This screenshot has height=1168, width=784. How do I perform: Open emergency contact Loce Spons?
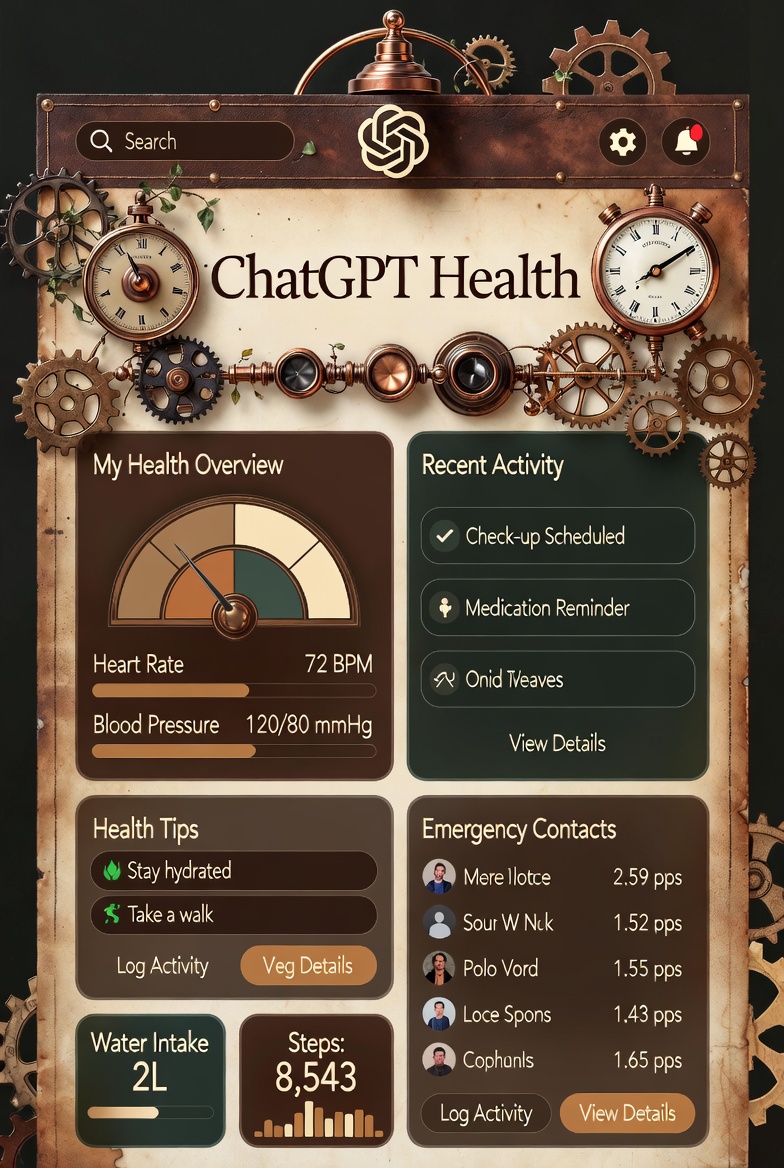(x=552, y=1014)
